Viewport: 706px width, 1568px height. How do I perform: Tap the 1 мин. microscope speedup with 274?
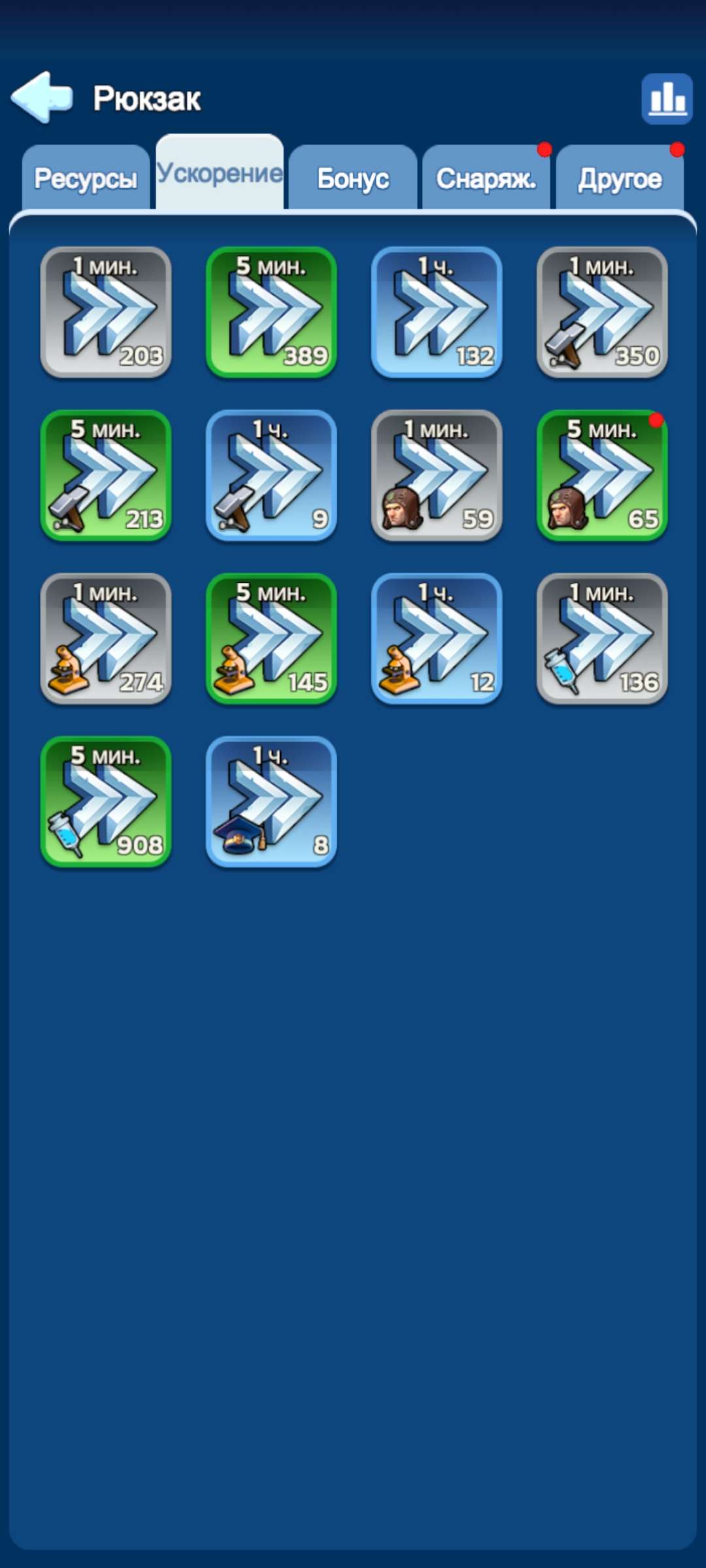click(x=106, y=639)
